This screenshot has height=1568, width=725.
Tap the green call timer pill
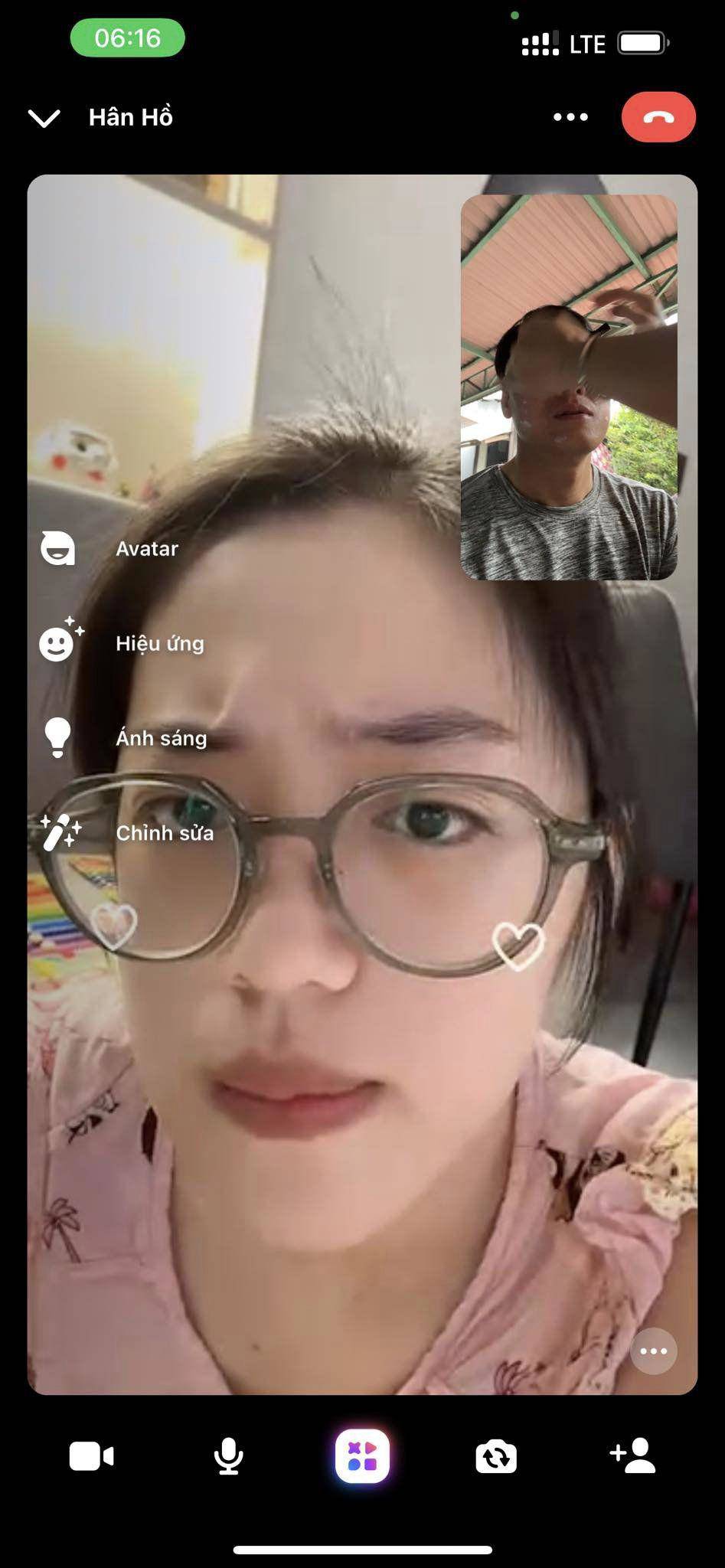(x=127, y=38)
